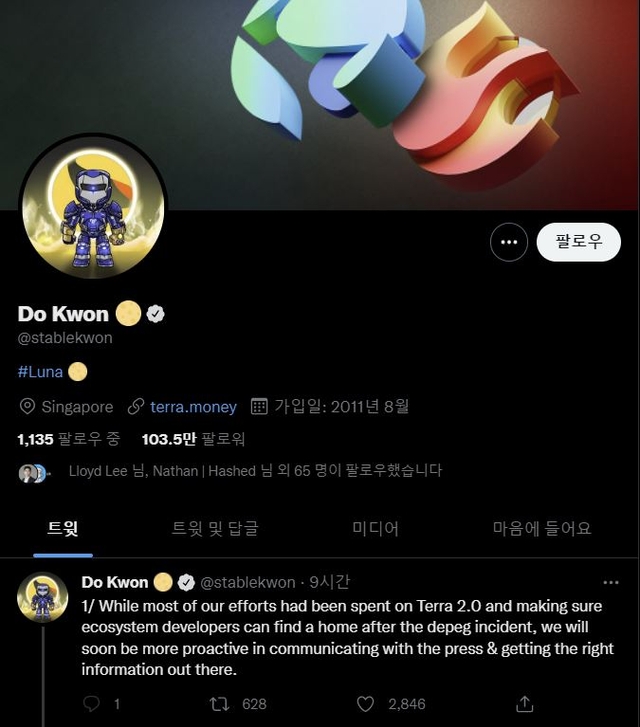Switch to the 트윗 및 답글 tab
The height and width of the screenshot is (727, 640).
(x=215, y=528)
